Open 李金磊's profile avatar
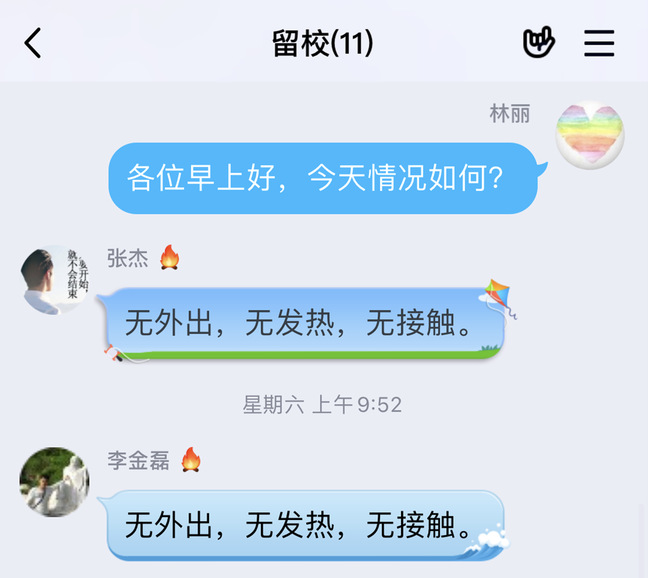The image size is (648, 578). (55, 482)
